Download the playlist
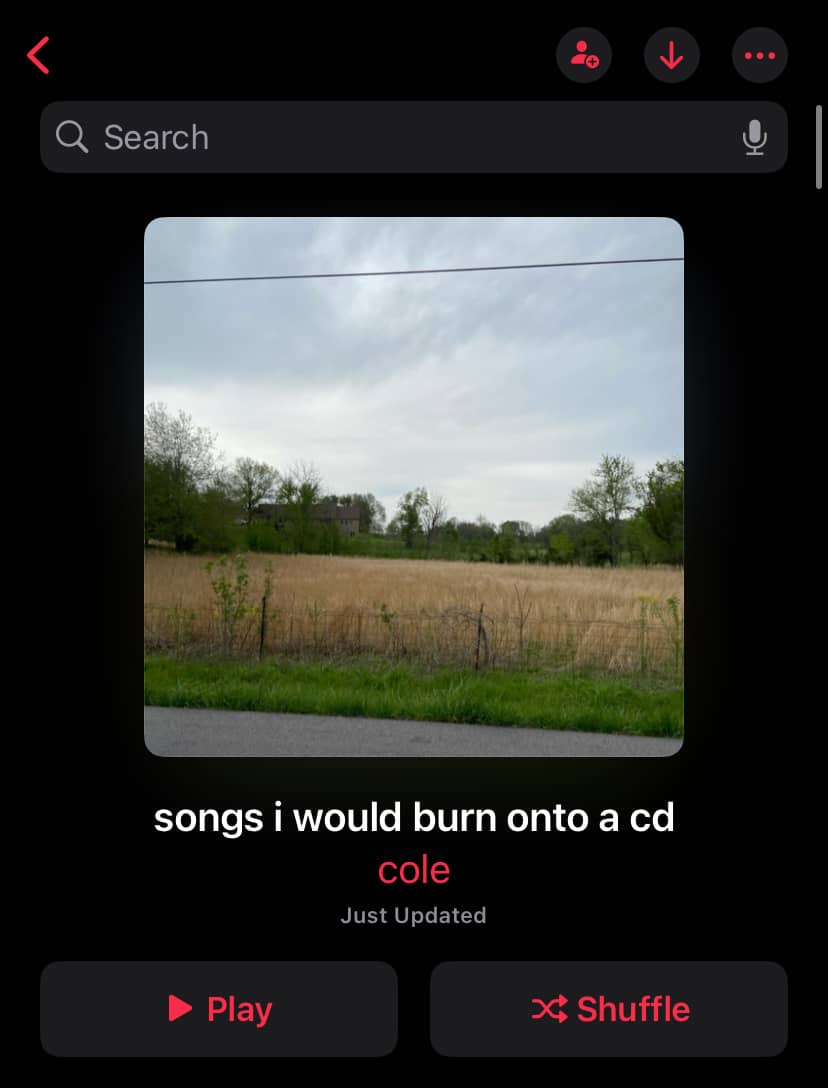This screenshot has height=1088, width=828. coord(671,55)
